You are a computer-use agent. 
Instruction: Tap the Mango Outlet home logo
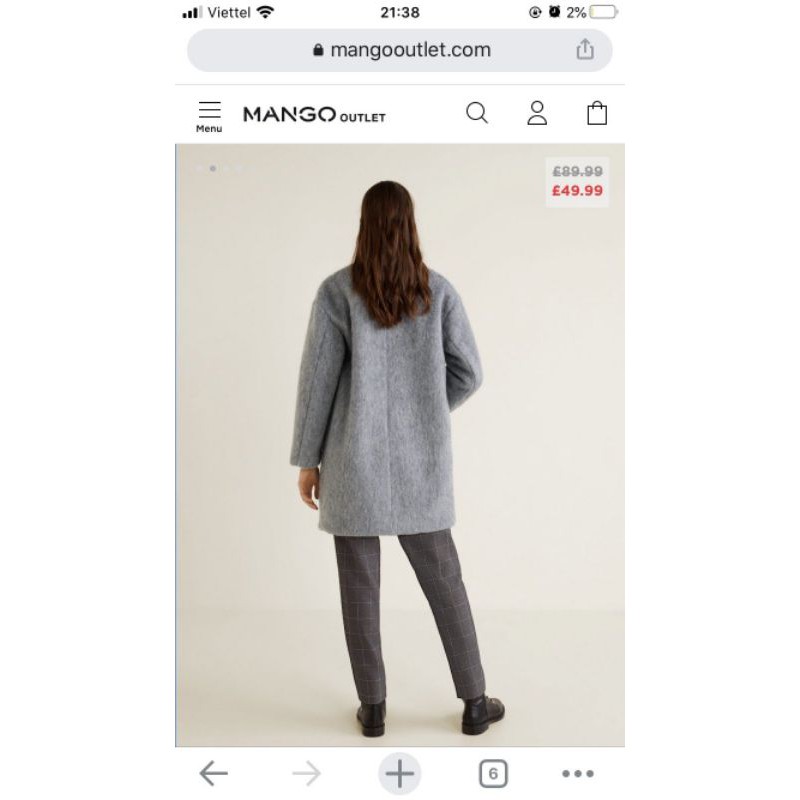point(314,115)
